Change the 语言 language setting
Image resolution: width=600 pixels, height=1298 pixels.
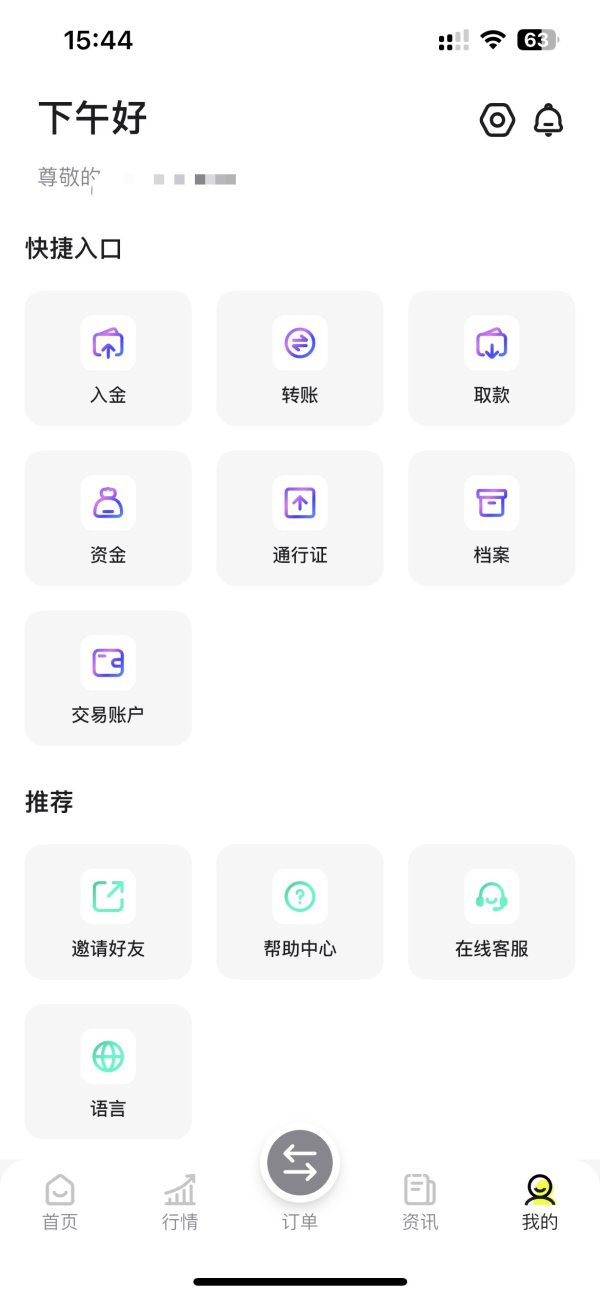pyautogui.click(x=108, y=1072)
